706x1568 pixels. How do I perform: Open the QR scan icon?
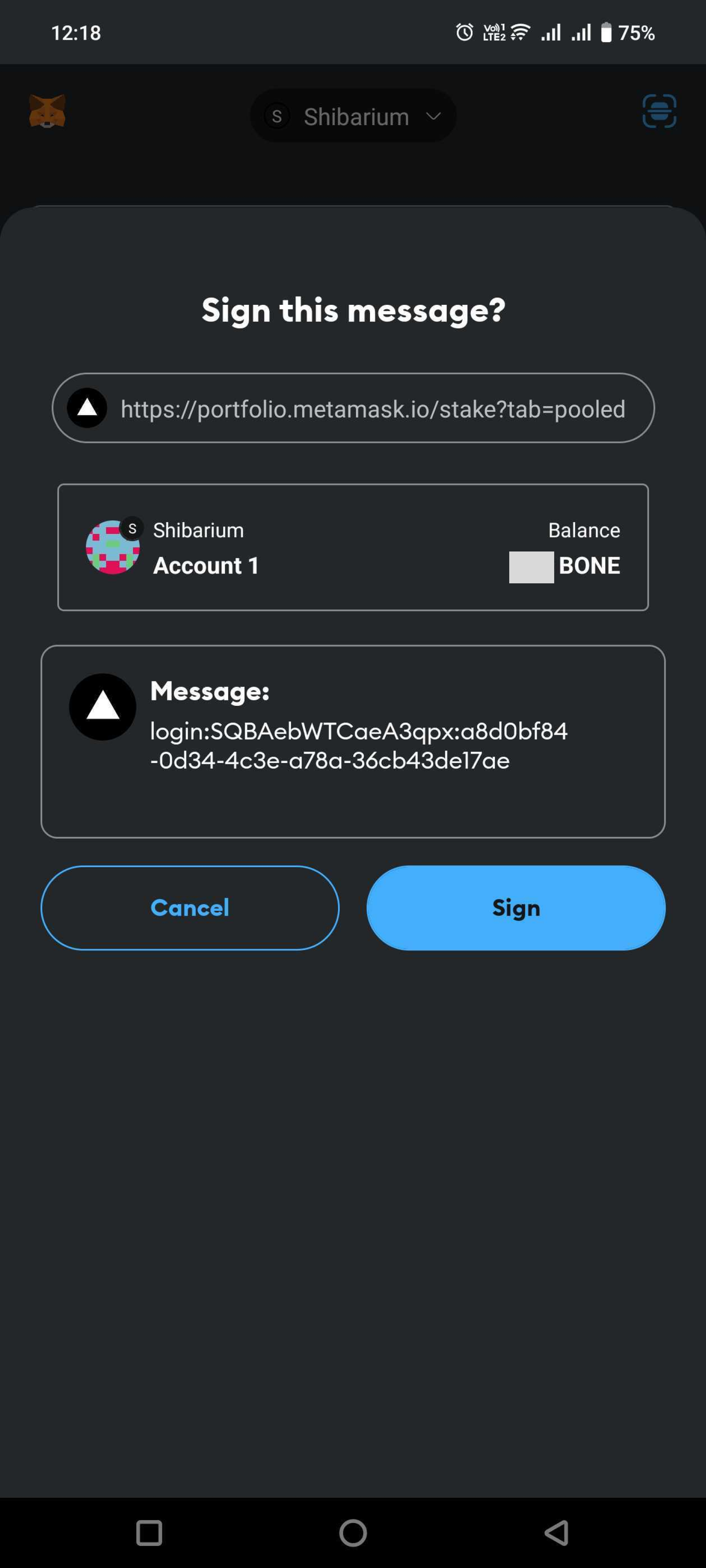point(659,111)
